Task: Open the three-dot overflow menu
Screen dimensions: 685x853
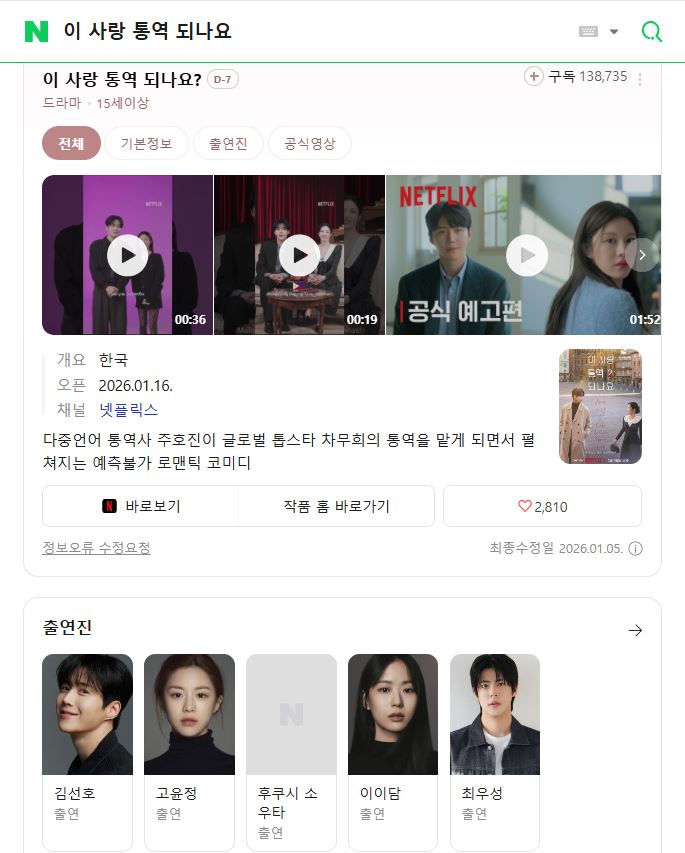Action: coord(640,78)
